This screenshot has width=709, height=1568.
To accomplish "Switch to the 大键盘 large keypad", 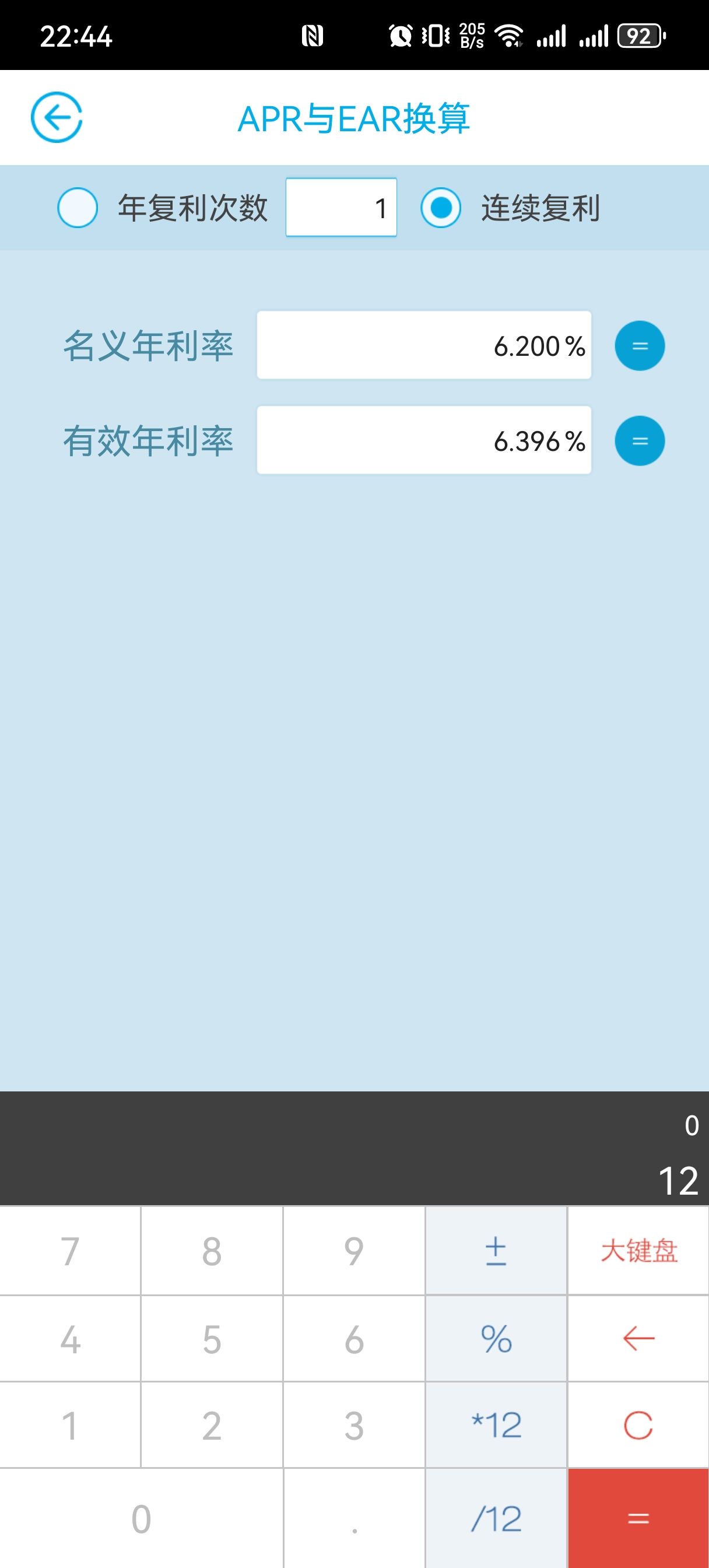I will pos(638,1251).
